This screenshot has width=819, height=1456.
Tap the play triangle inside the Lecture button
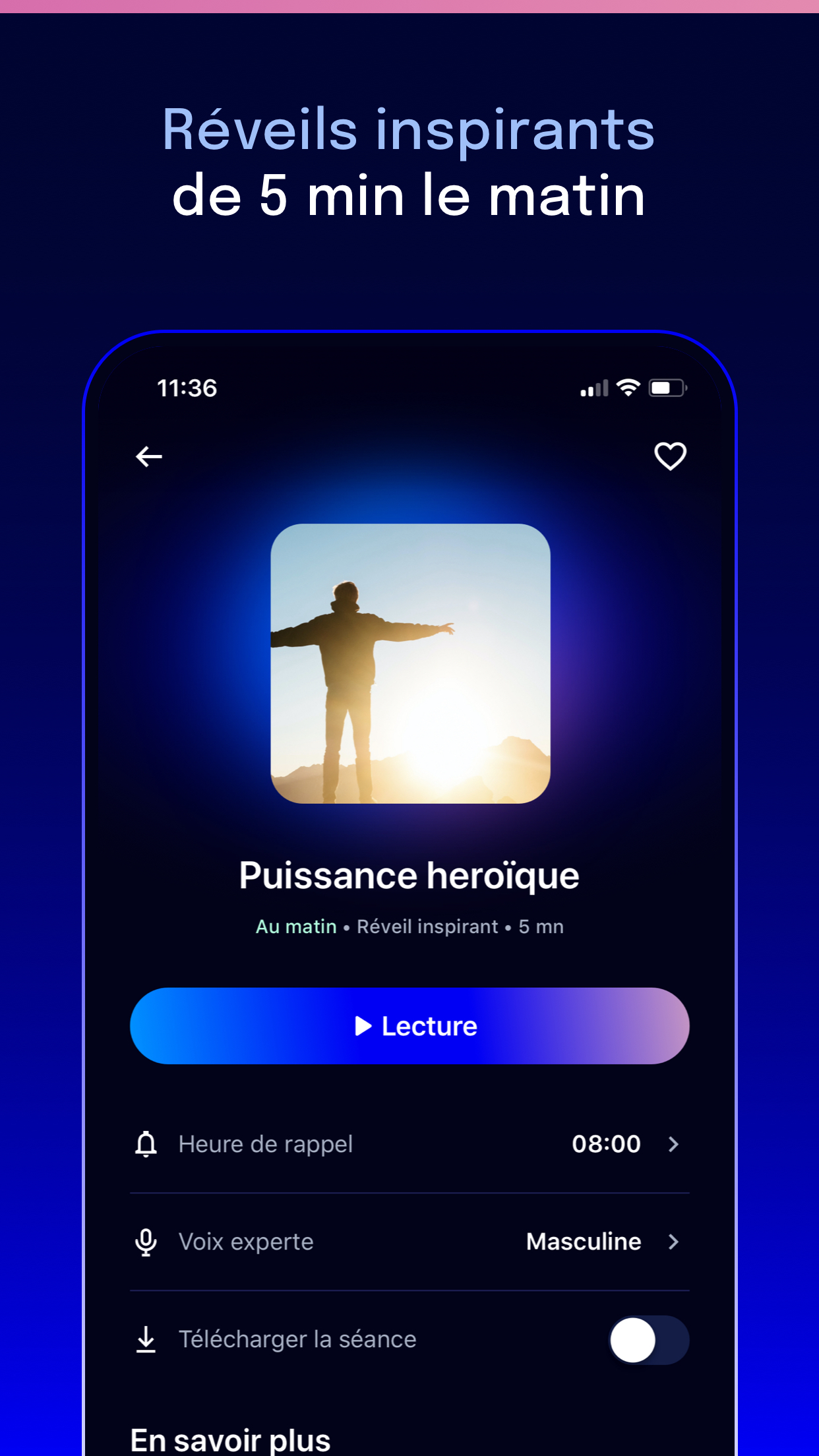click(x=363, y=1025)
